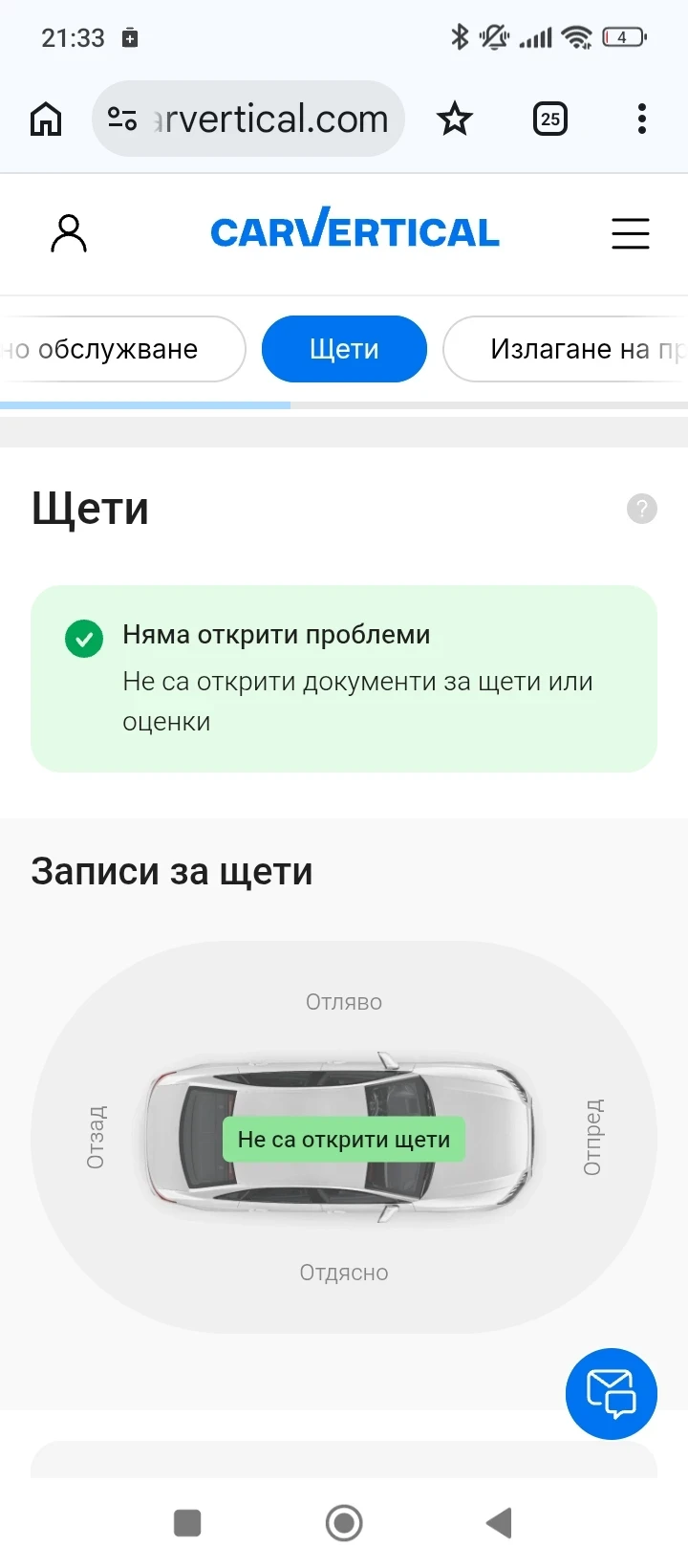688x1568 pixels.
Task: Select the Щети chip
Action: point(344,349)
